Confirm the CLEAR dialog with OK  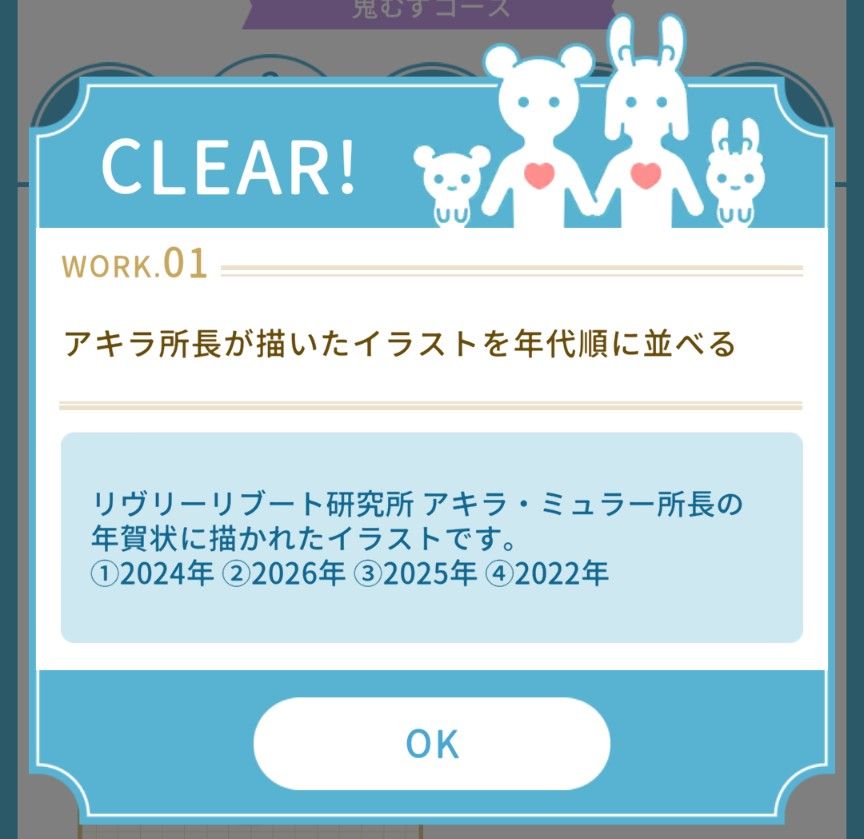(x=431, y=744)
